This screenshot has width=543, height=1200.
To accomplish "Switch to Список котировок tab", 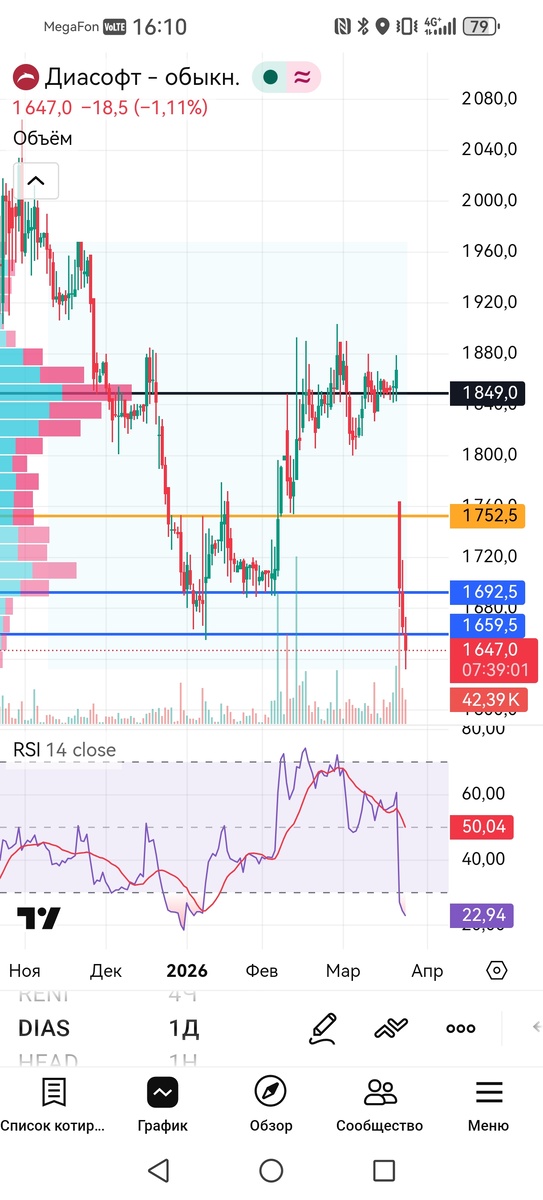I will (53, 1105).
